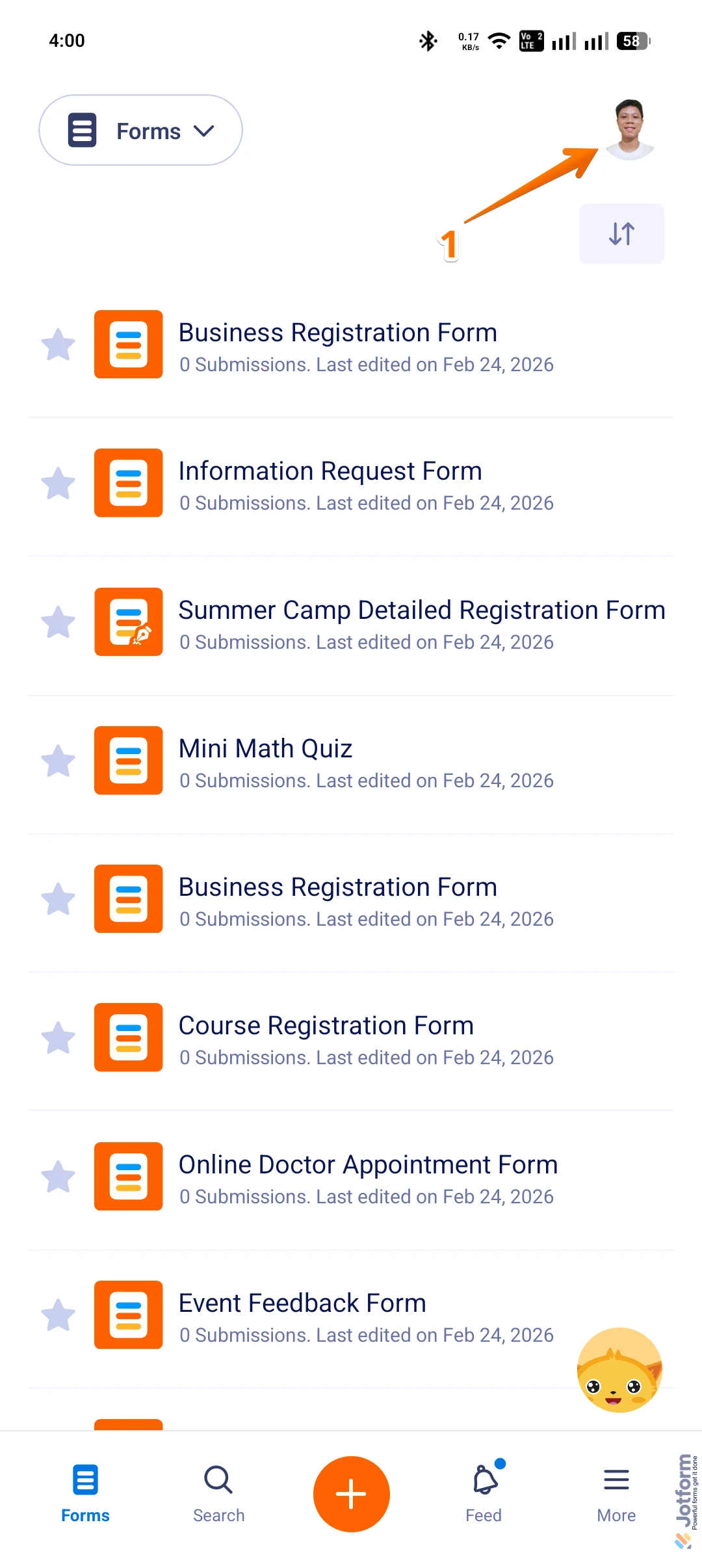
Task: Open Information Request Form
Action: click(x=330, y=472)
